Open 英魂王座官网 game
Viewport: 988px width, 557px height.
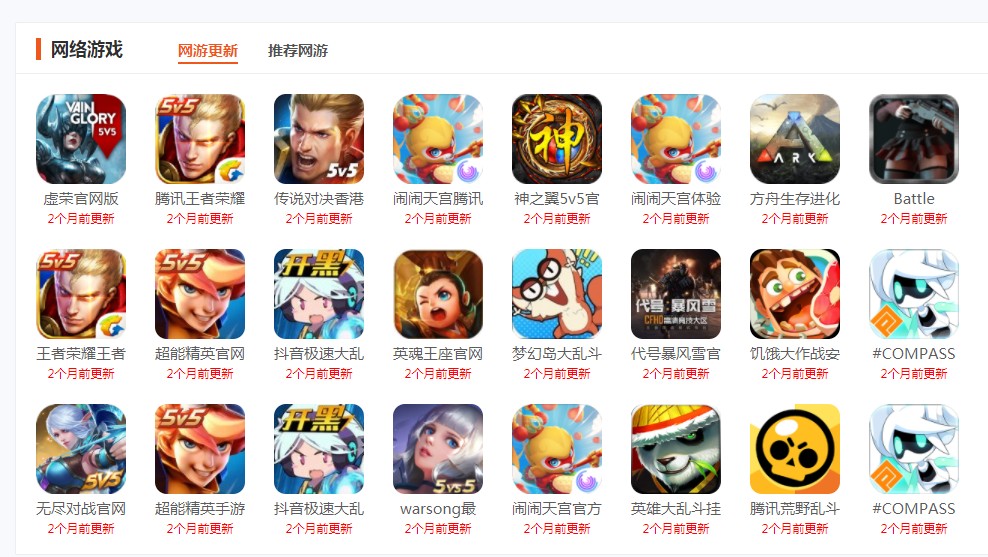pyautogui.click(x=438, y=294)
